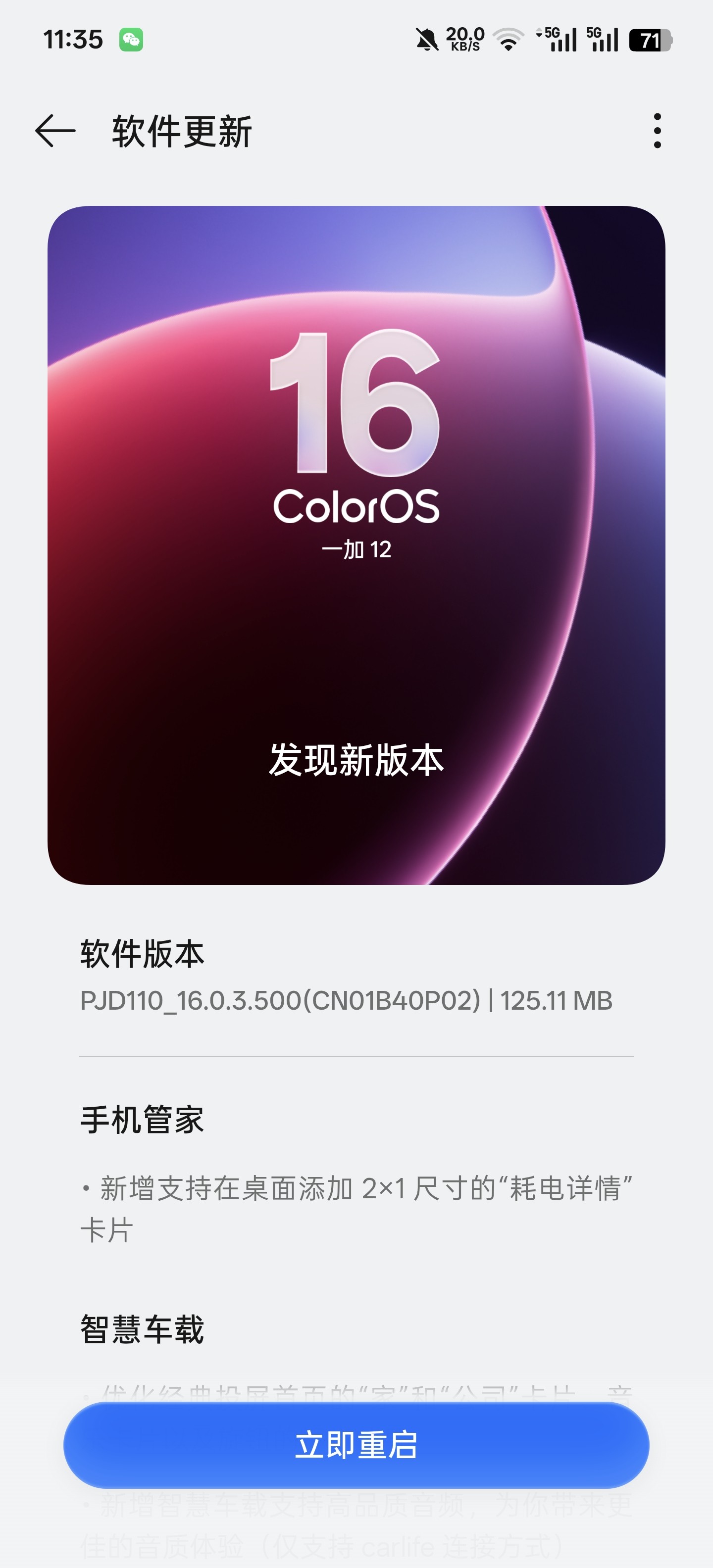The height and width of the screenshot is (1568, 713).
Task: Open the three-dot overflow menu
Action: (x=657, y=131)
